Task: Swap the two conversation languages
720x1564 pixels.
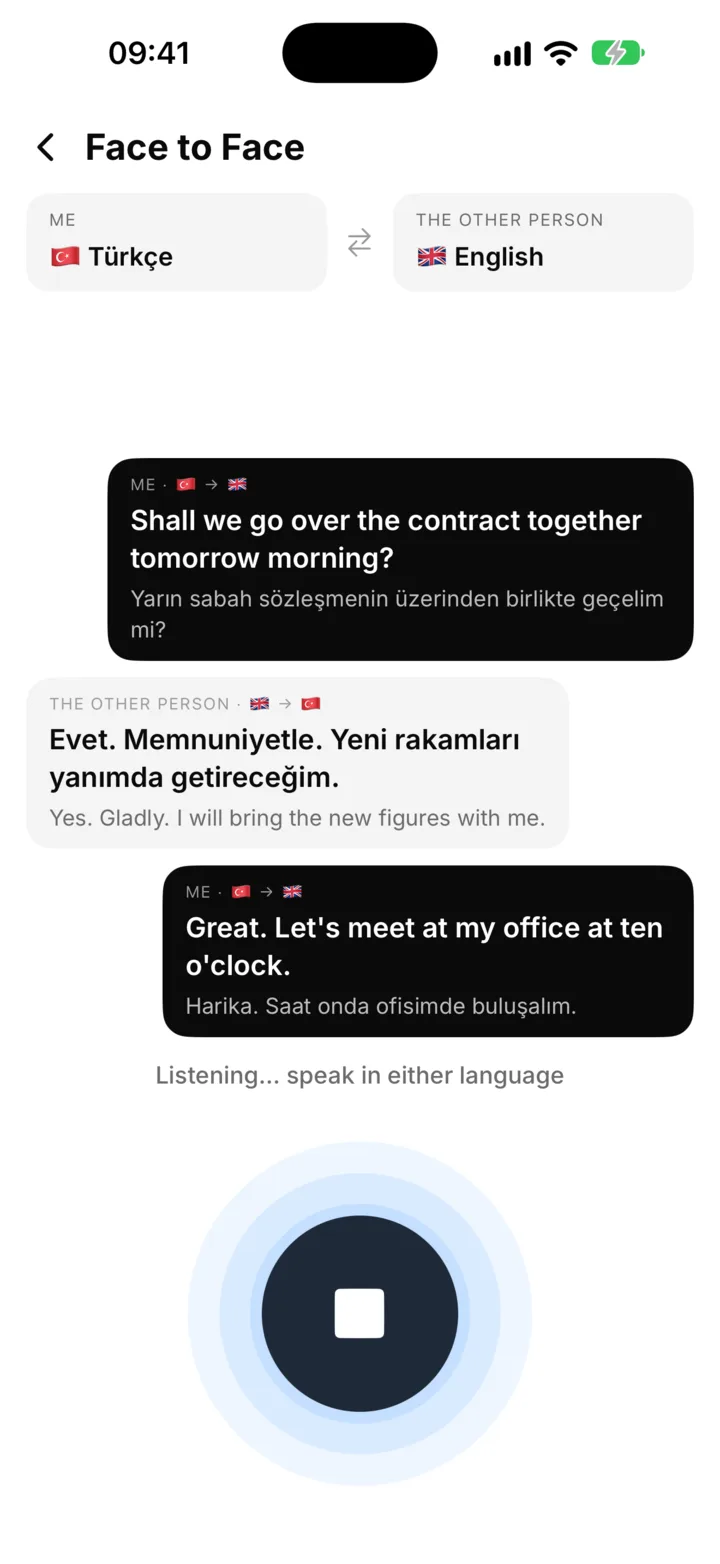Action: pyautogui.click(x=359, y=242)
